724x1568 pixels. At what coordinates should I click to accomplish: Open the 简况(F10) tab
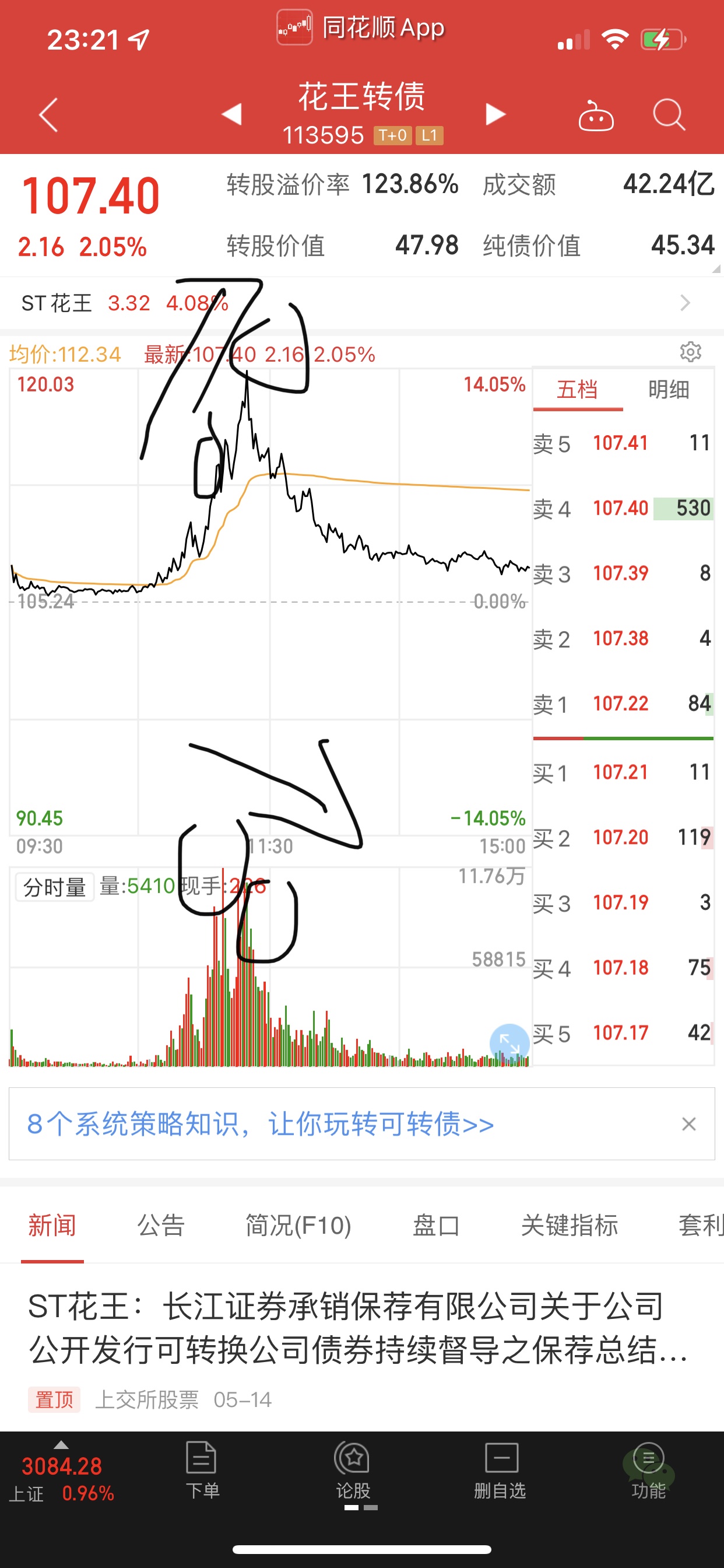click(298, 1224)
